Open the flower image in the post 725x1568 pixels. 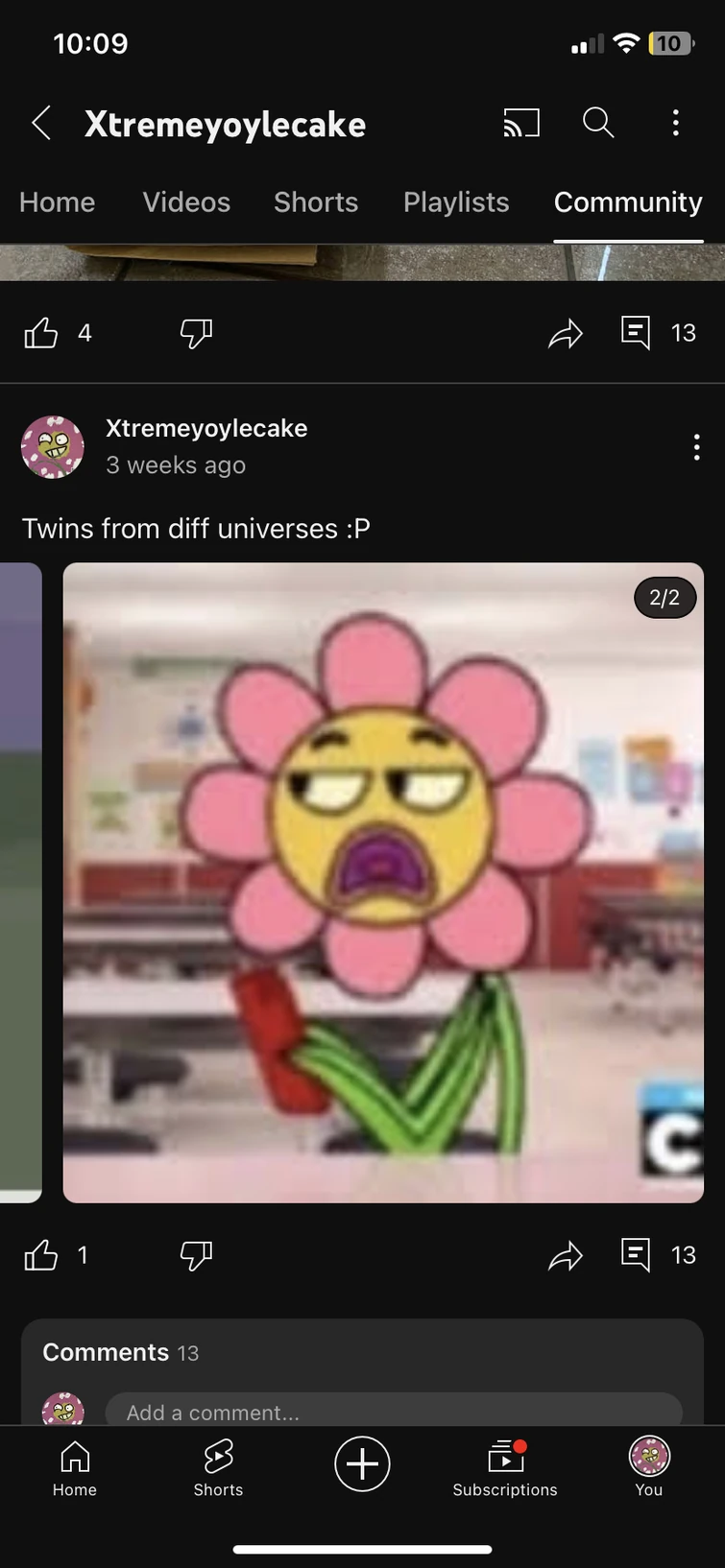tap(383, 882)
